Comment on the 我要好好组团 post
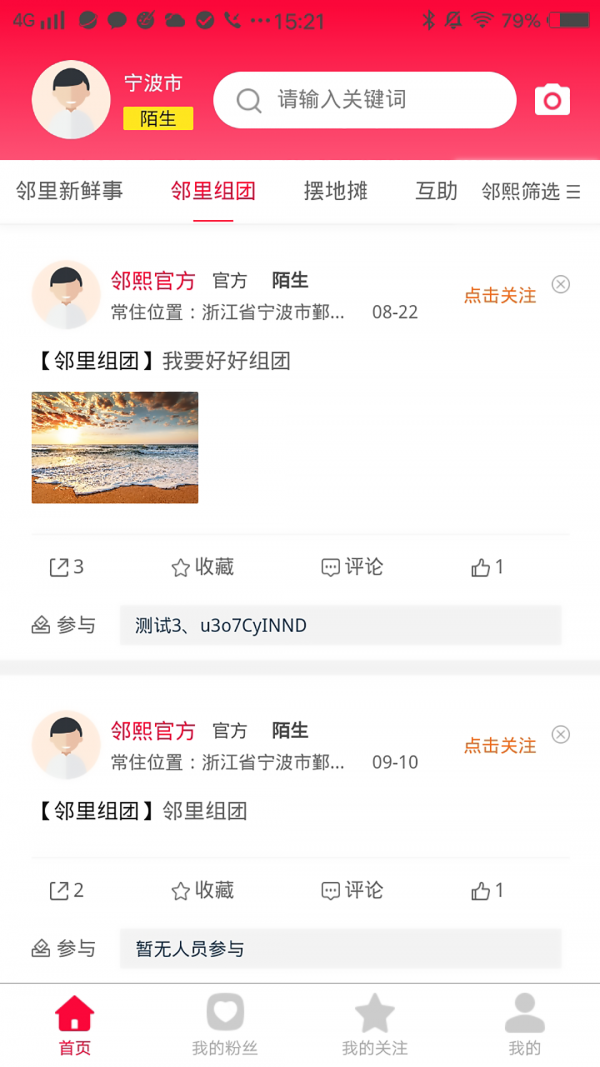Image resolution: width=600 pixels, height=1067 pixels. (352, 567)
